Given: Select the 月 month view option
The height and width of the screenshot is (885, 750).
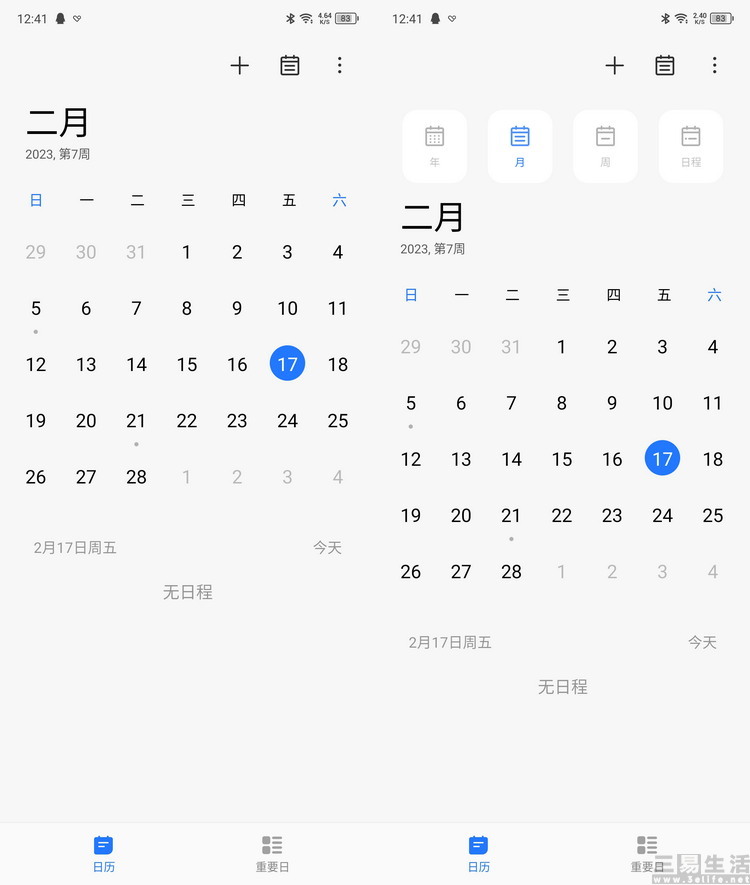Looking at the screenshot, I should point(519,146).
